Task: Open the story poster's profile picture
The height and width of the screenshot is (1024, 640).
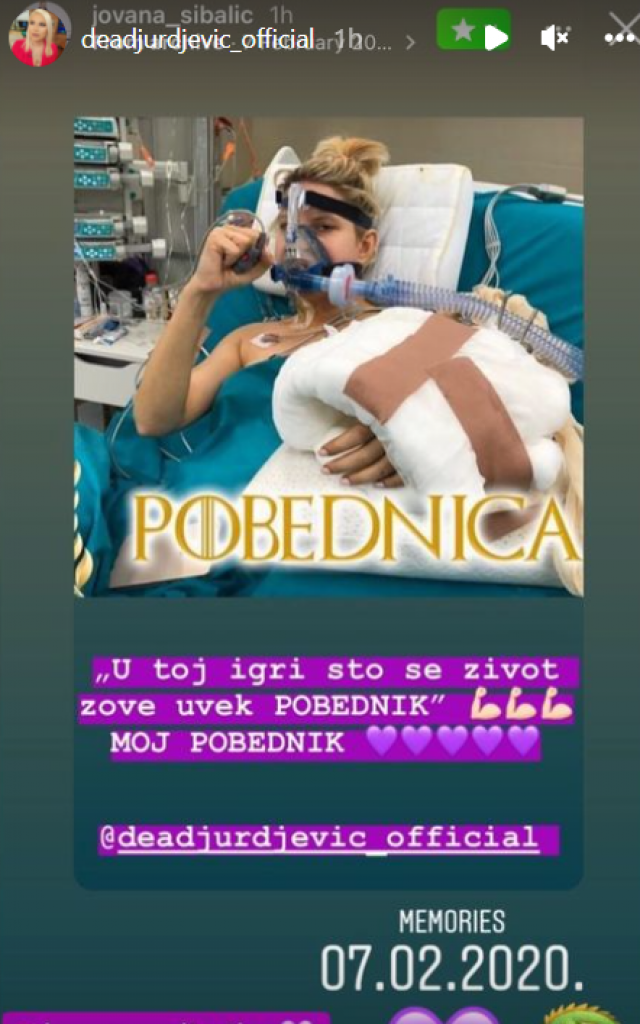Action: pyautogui.click(x=38, y=36)
